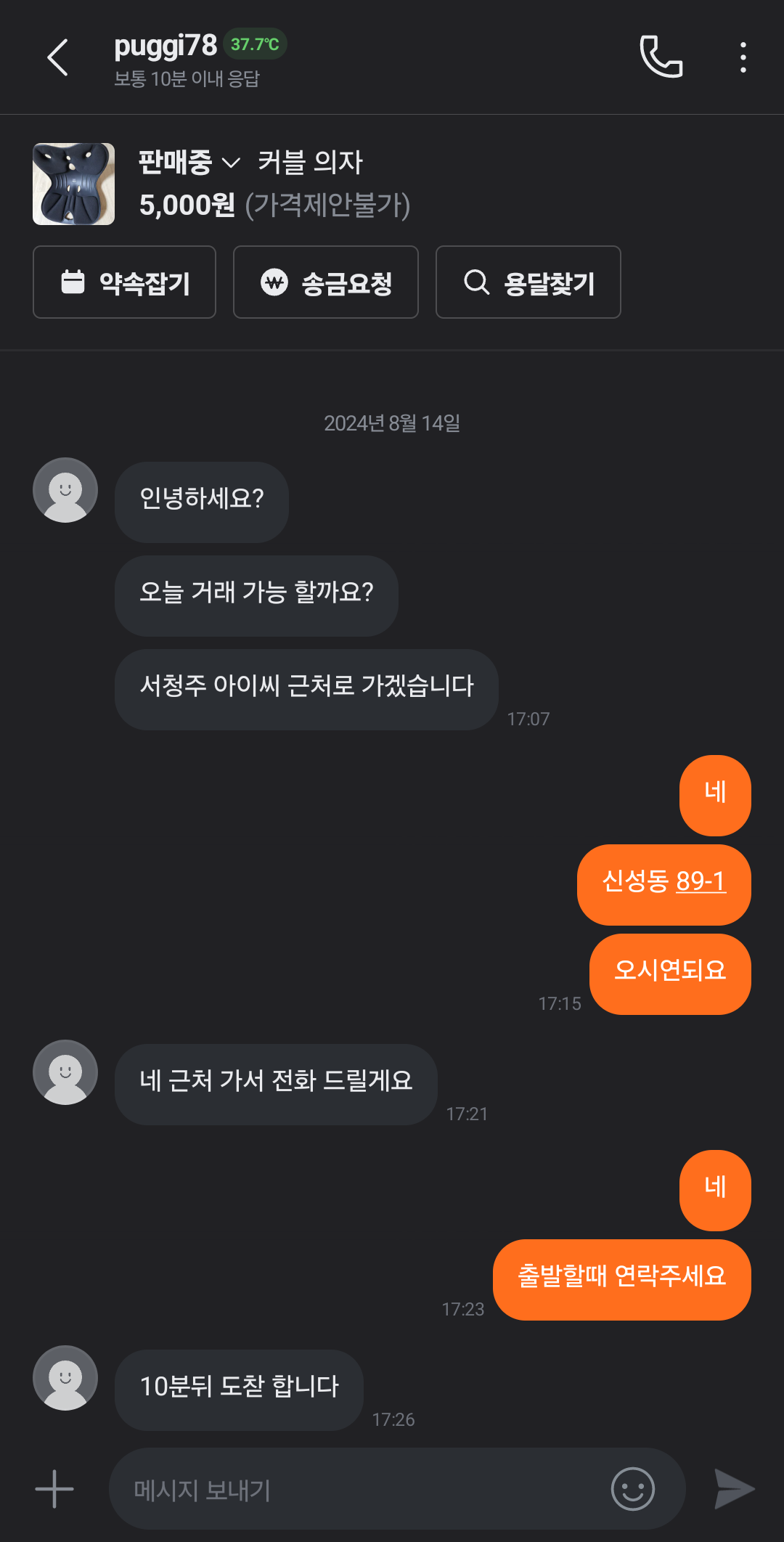The image size is (784, 1542).
Task: Go back to the chat list
Action: (x=57, y=57)
